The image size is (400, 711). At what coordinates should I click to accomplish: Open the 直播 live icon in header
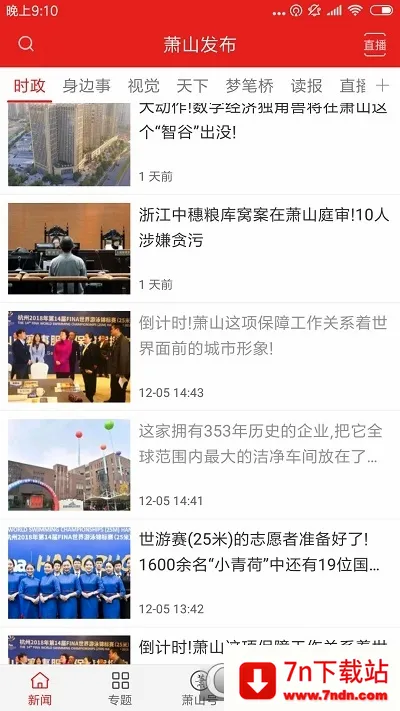(x=375, y=45)
